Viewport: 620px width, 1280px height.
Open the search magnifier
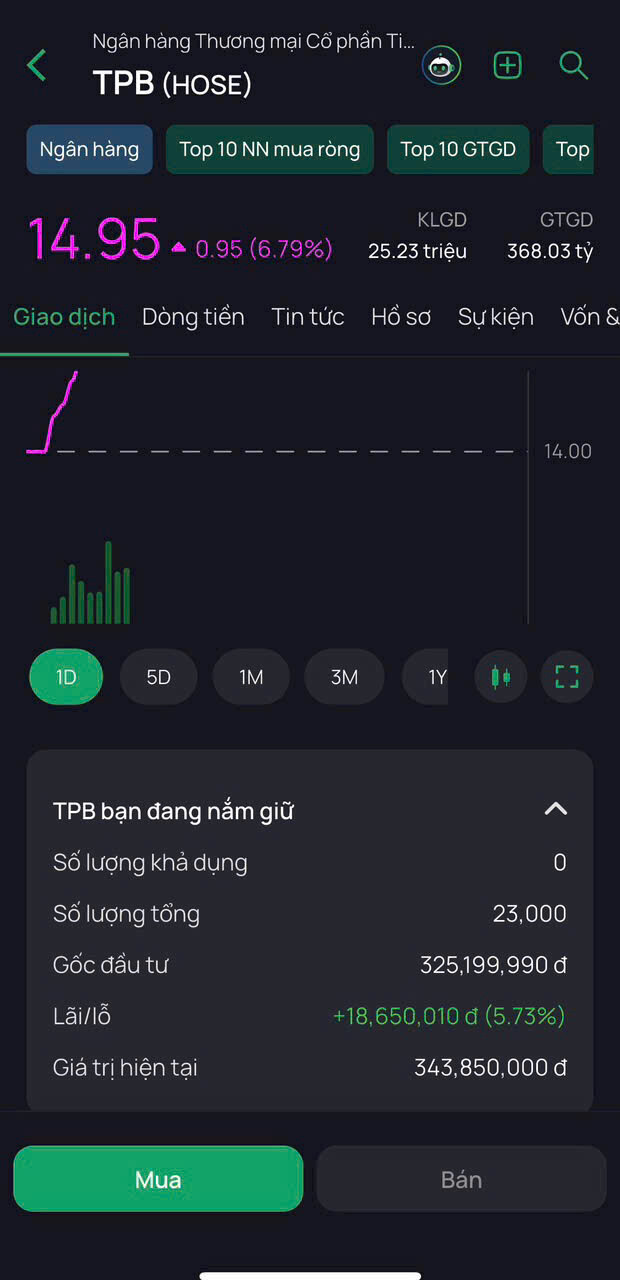coord(573,66)
